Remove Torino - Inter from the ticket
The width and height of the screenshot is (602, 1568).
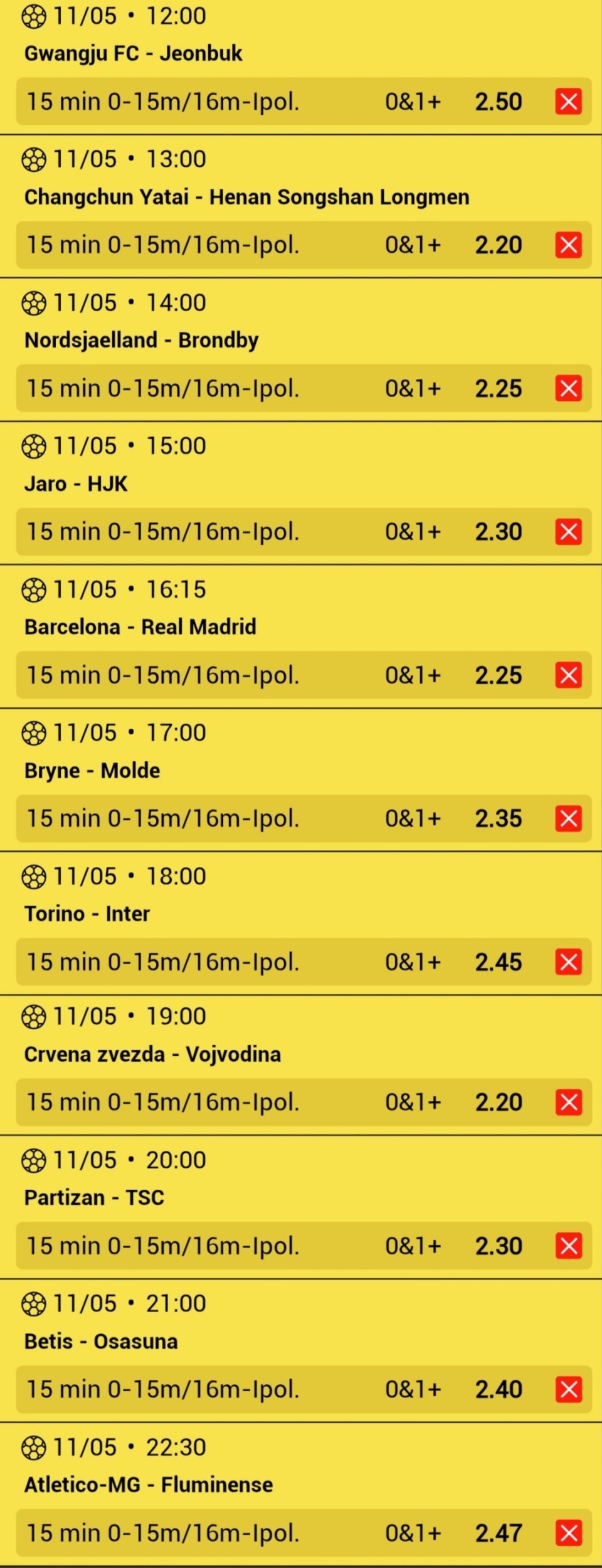568,962
